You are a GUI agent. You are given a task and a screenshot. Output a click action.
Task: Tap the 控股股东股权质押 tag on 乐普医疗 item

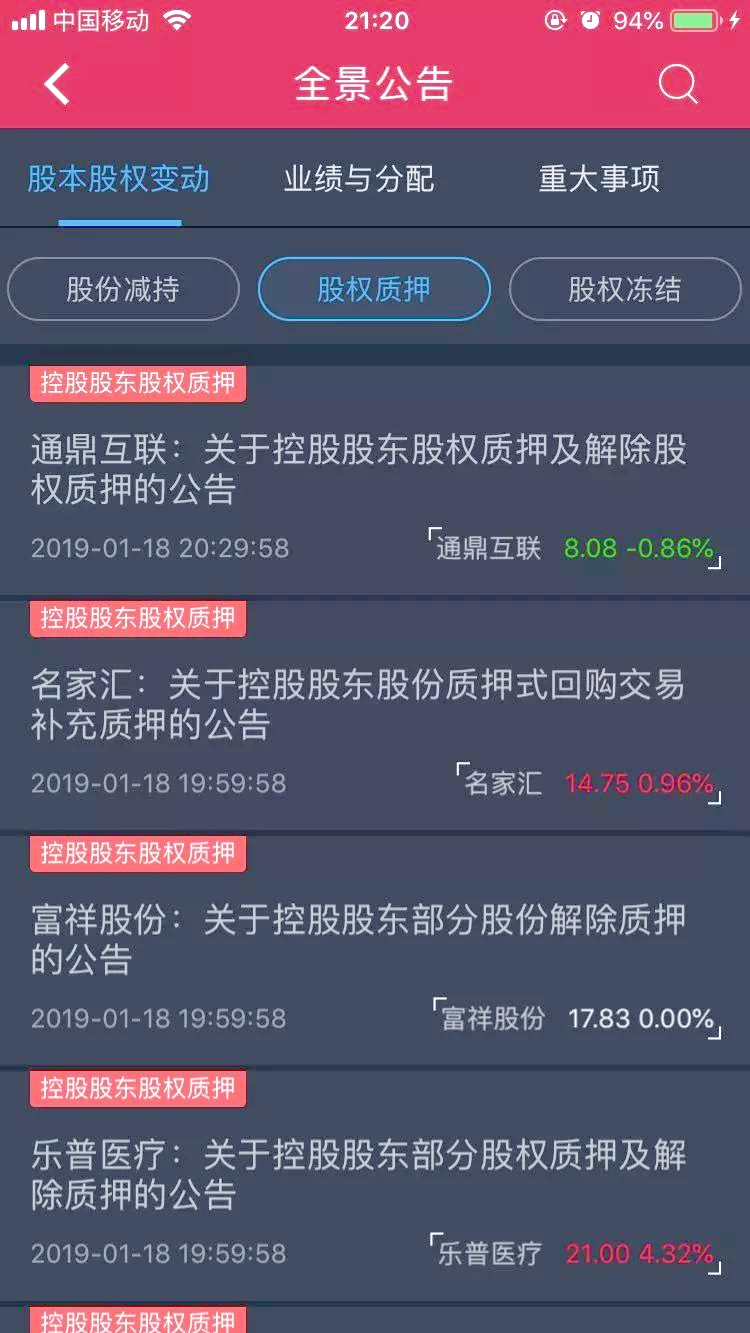(x=137, y=1089)
